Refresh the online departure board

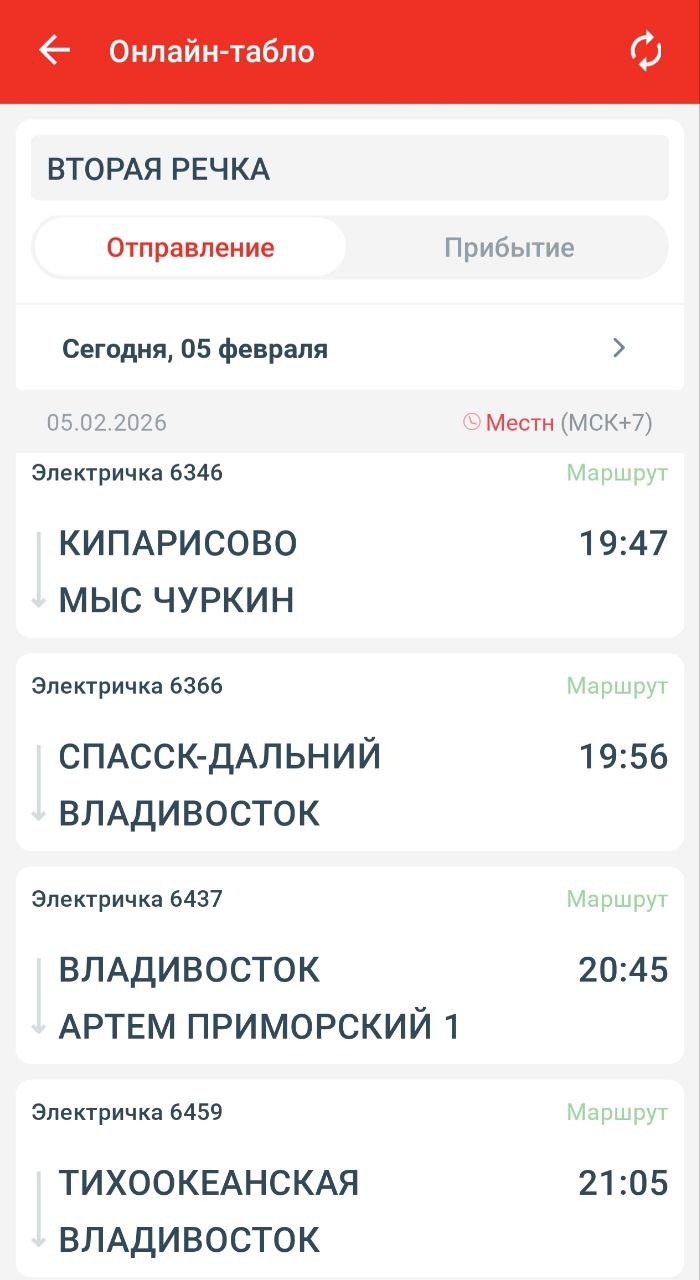(646, 52)
